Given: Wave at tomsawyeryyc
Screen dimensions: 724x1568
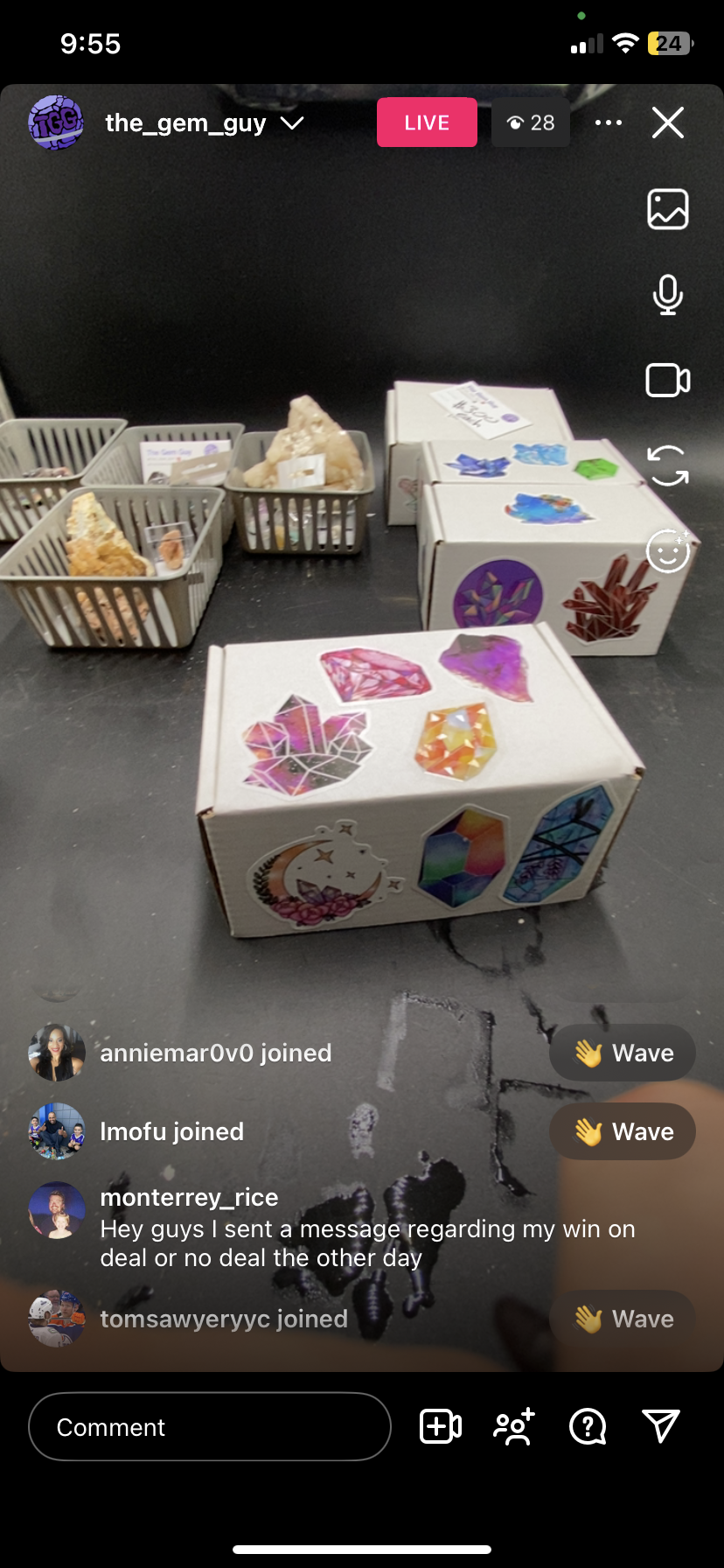Looking at the screenshot, I should click(x=623, y=1319).
